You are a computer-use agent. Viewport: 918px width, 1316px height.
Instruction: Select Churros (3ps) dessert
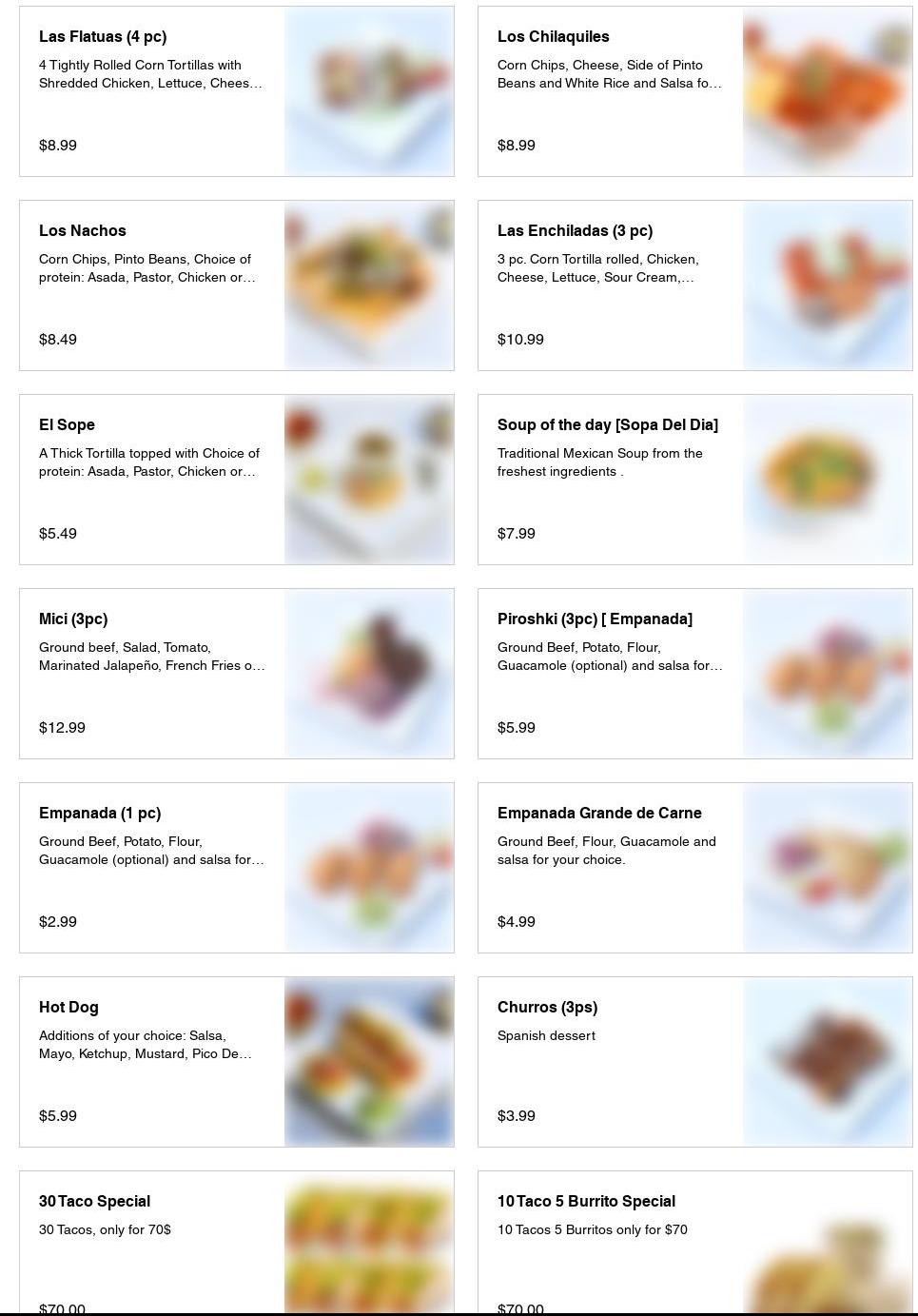tap(694, 1062)
